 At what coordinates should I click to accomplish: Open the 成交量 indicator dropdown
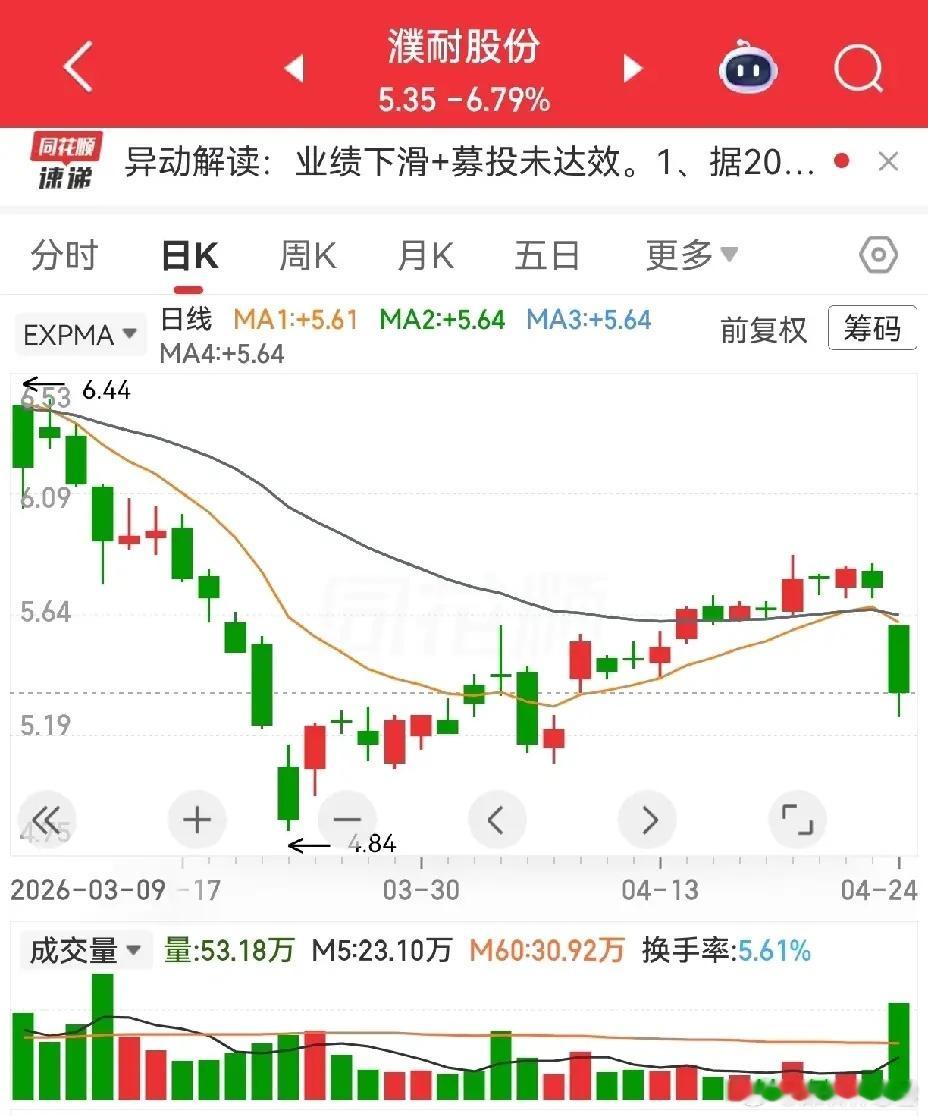coord(86,952)
